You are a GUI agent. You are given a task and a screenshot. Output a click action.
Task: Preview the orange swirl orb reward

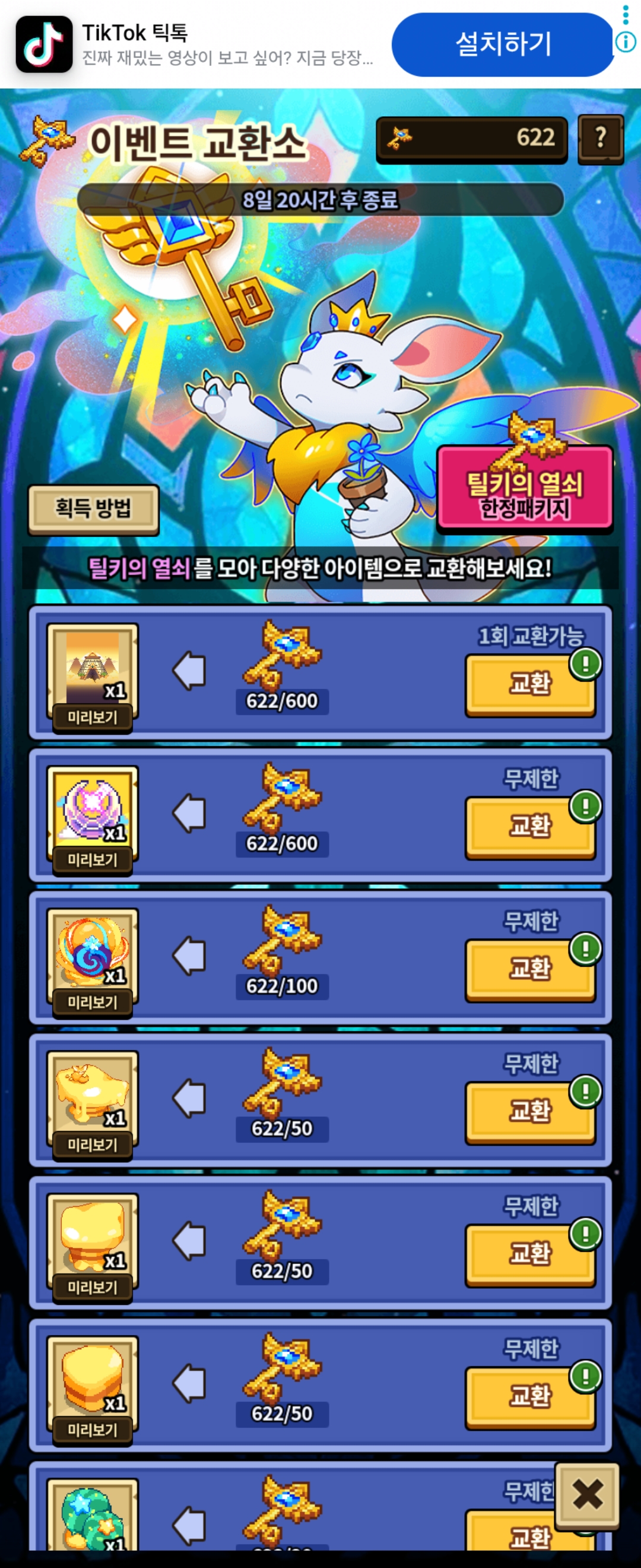click(93, 1003)
